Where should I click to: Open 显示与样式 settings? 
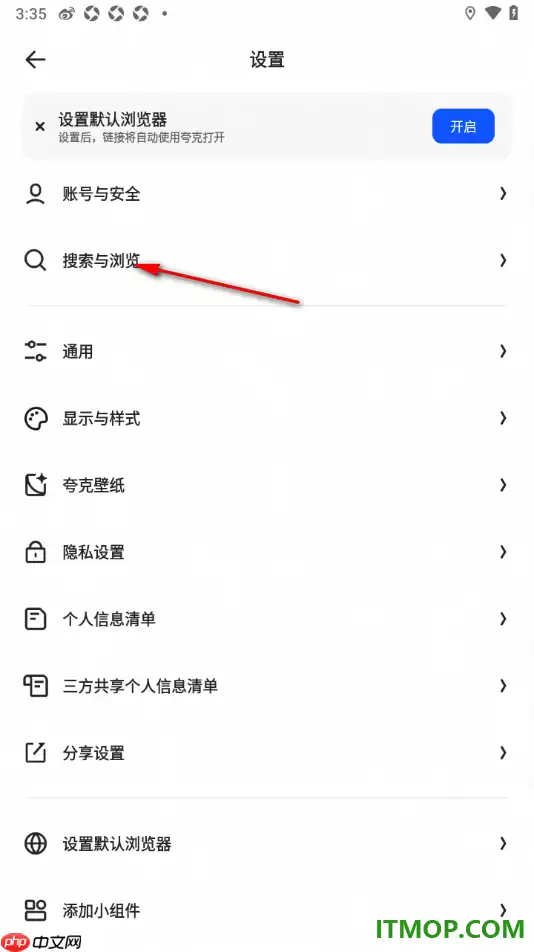point(267,418)
